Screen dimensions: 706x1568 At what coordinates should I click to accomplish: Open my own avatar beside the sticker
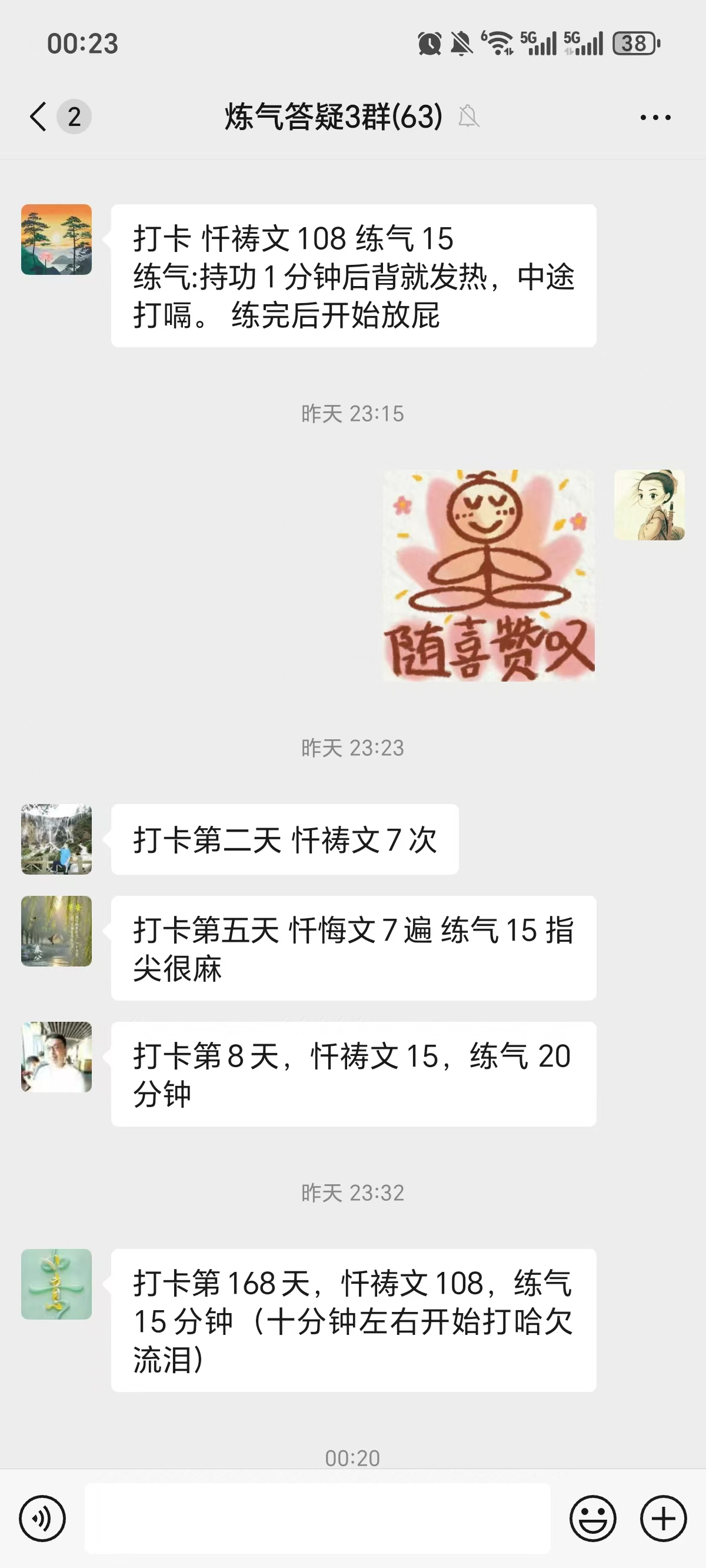click(649, 504)
